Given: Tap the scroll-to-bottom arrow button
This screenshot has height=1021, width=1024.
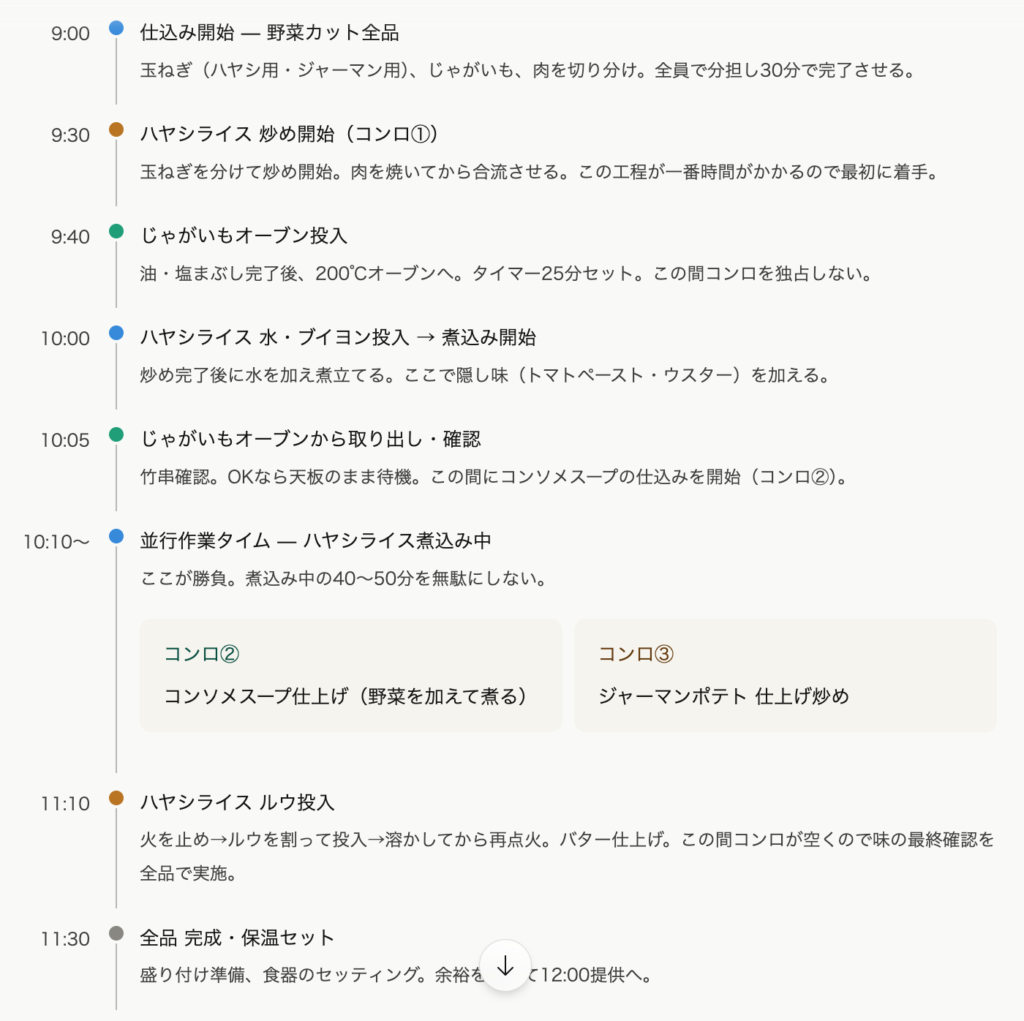Looking at the screenshot, I should pos(505,966).
